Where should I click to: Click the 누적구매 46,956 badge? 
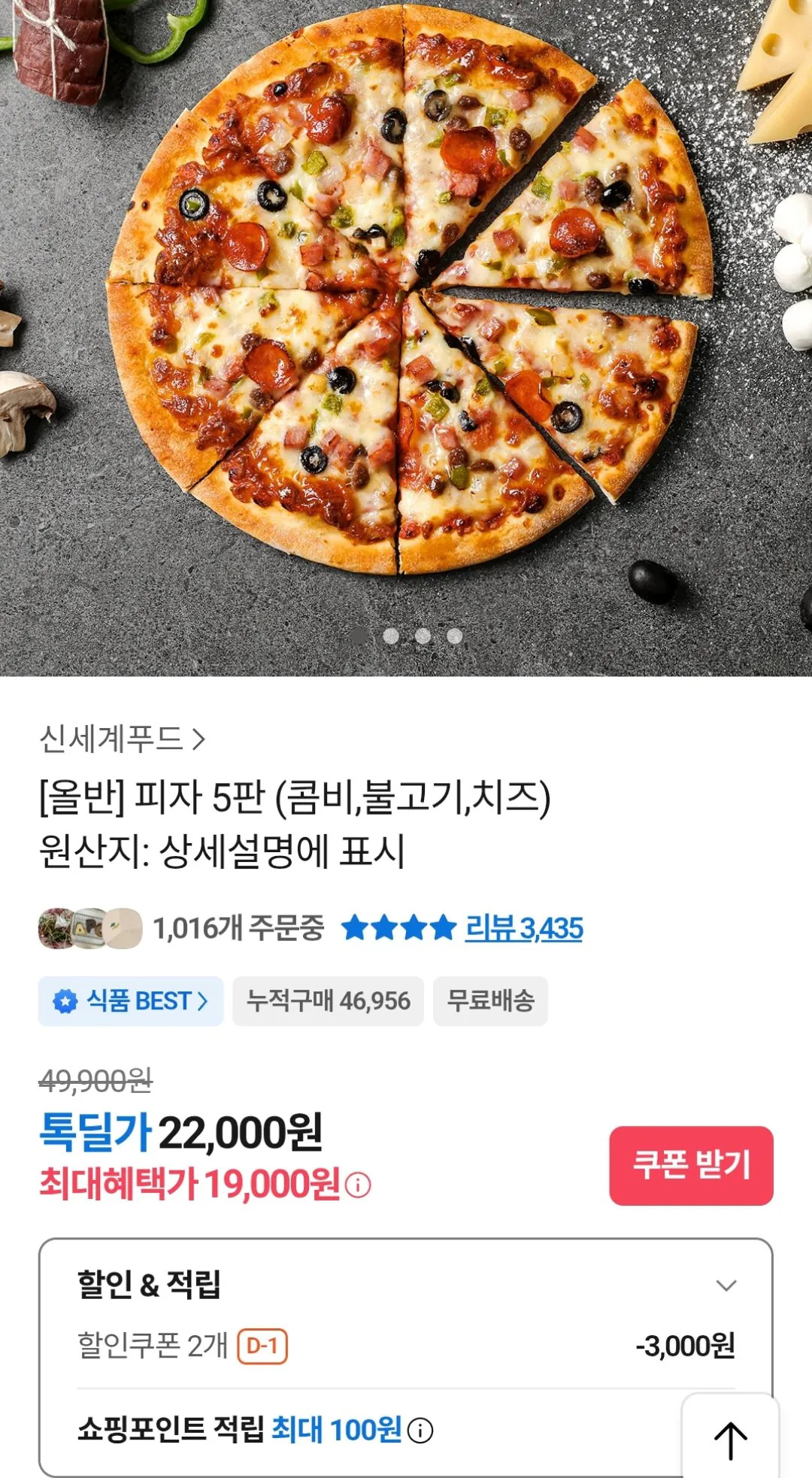[x=328, y=1001]
